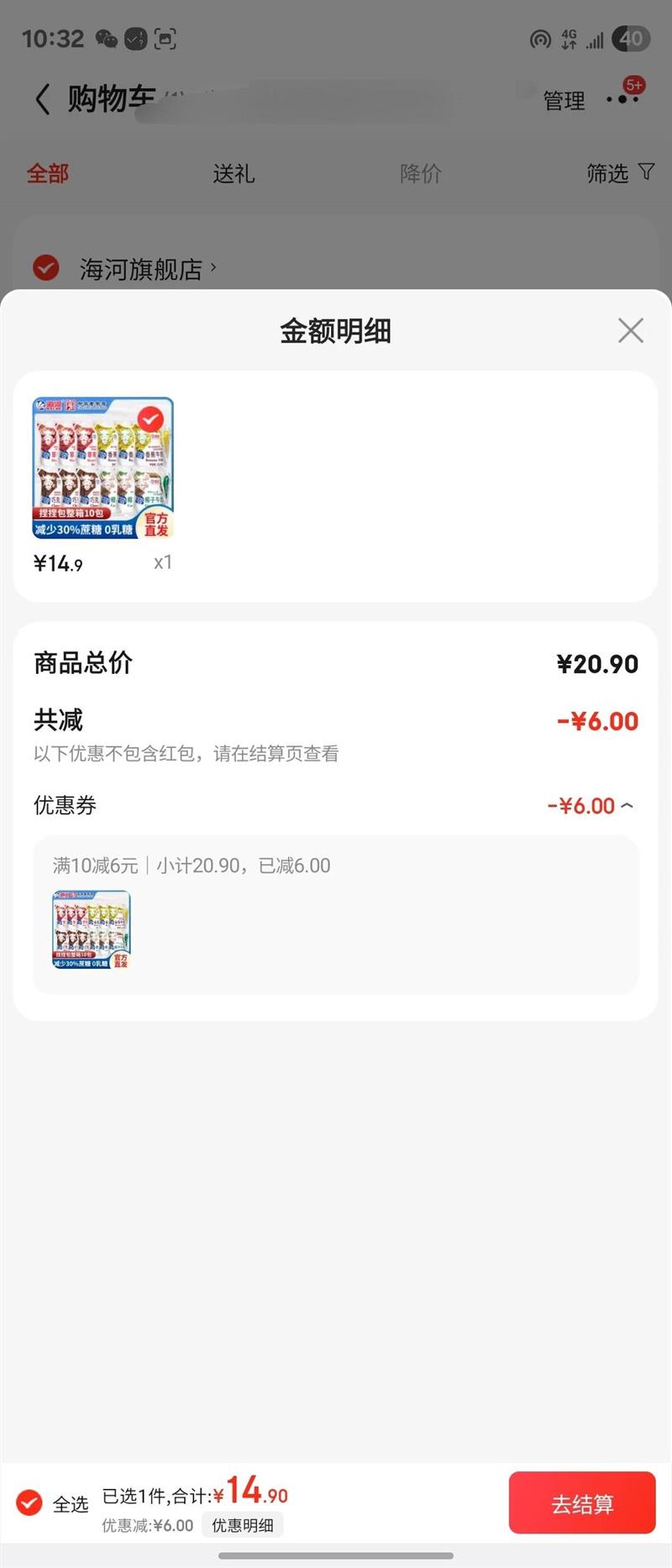Open 优惠明细 discount details

[x=242, y=1524]
